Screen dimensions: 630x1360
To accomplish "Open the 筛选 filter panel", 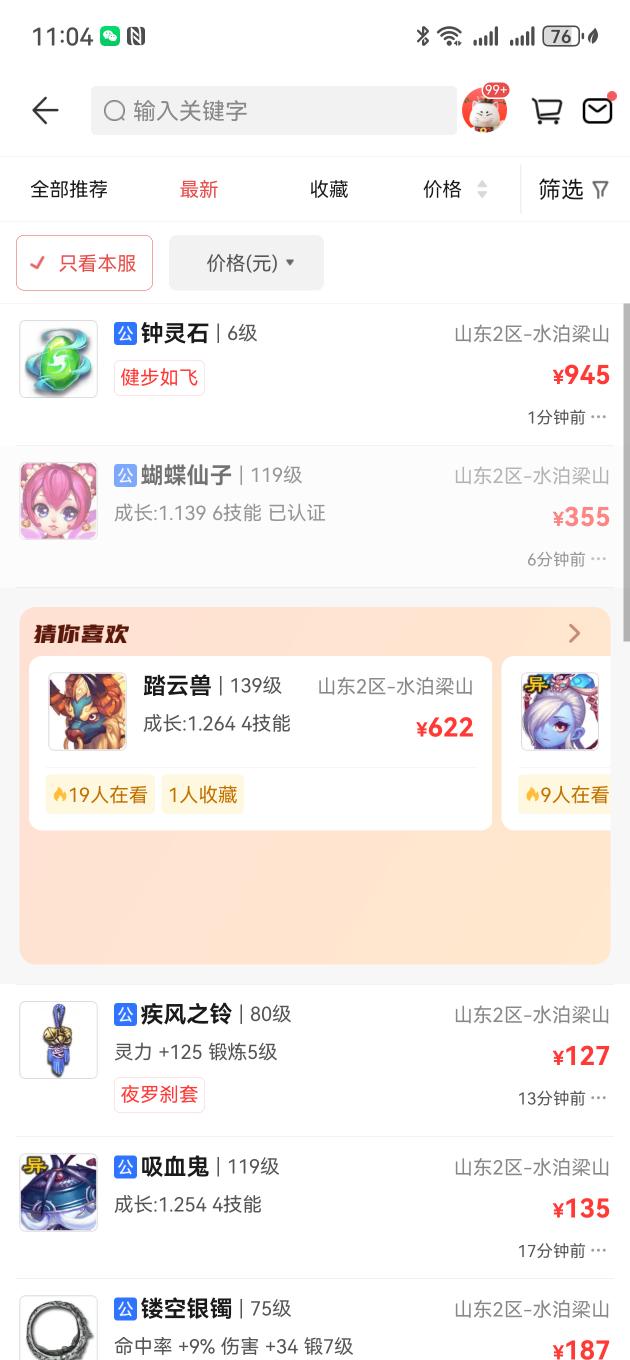I will tap(573, 189).
